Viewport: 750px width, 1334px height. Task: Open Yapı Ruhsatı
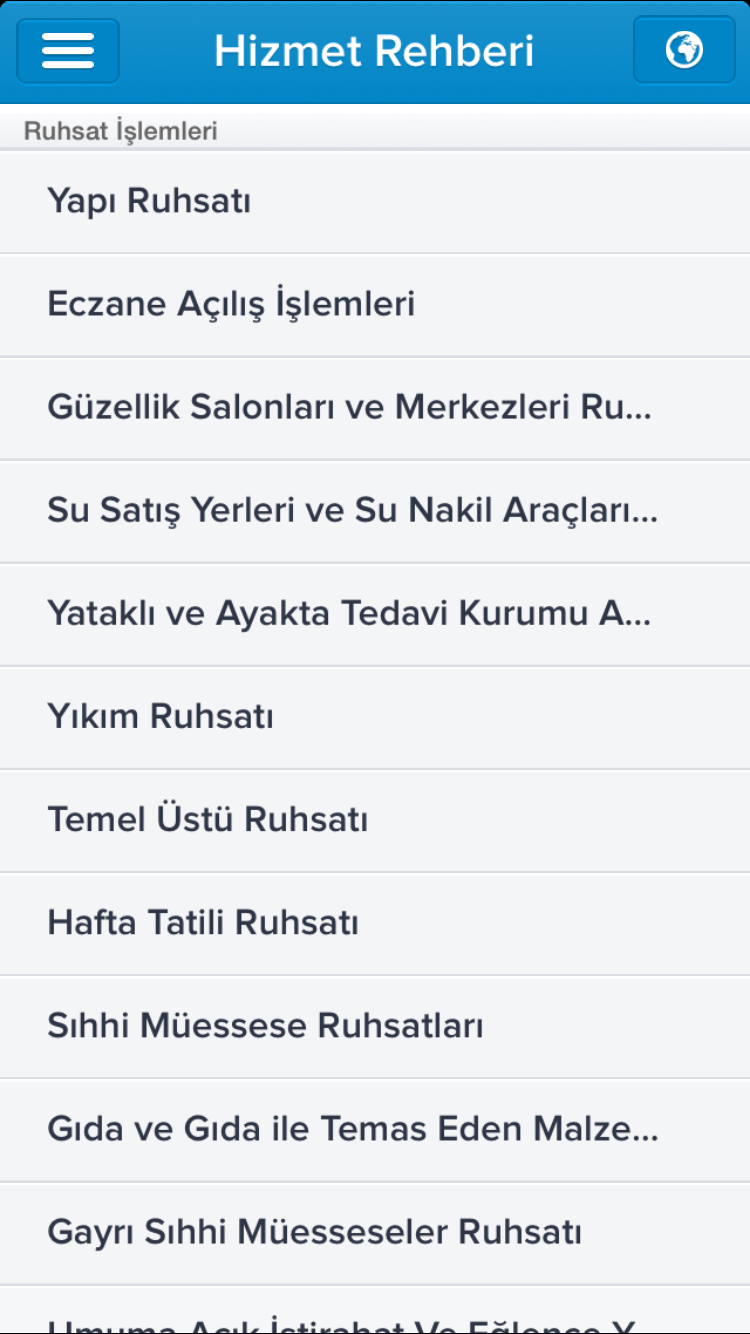click(375, 202)
